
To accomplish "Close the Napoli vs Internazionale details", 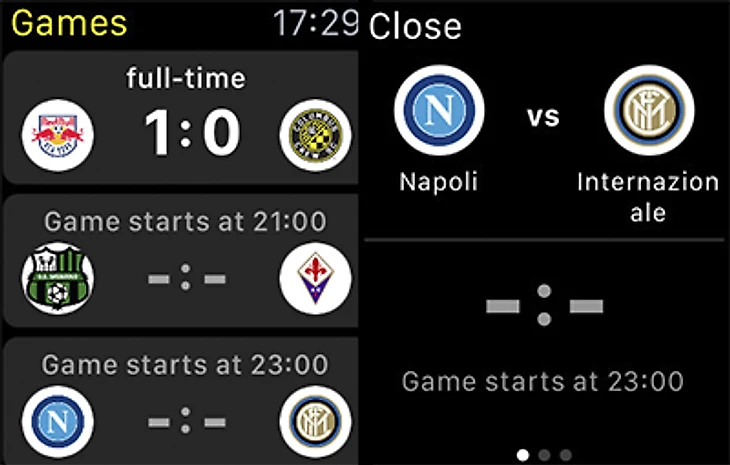I will pos(415,26).
